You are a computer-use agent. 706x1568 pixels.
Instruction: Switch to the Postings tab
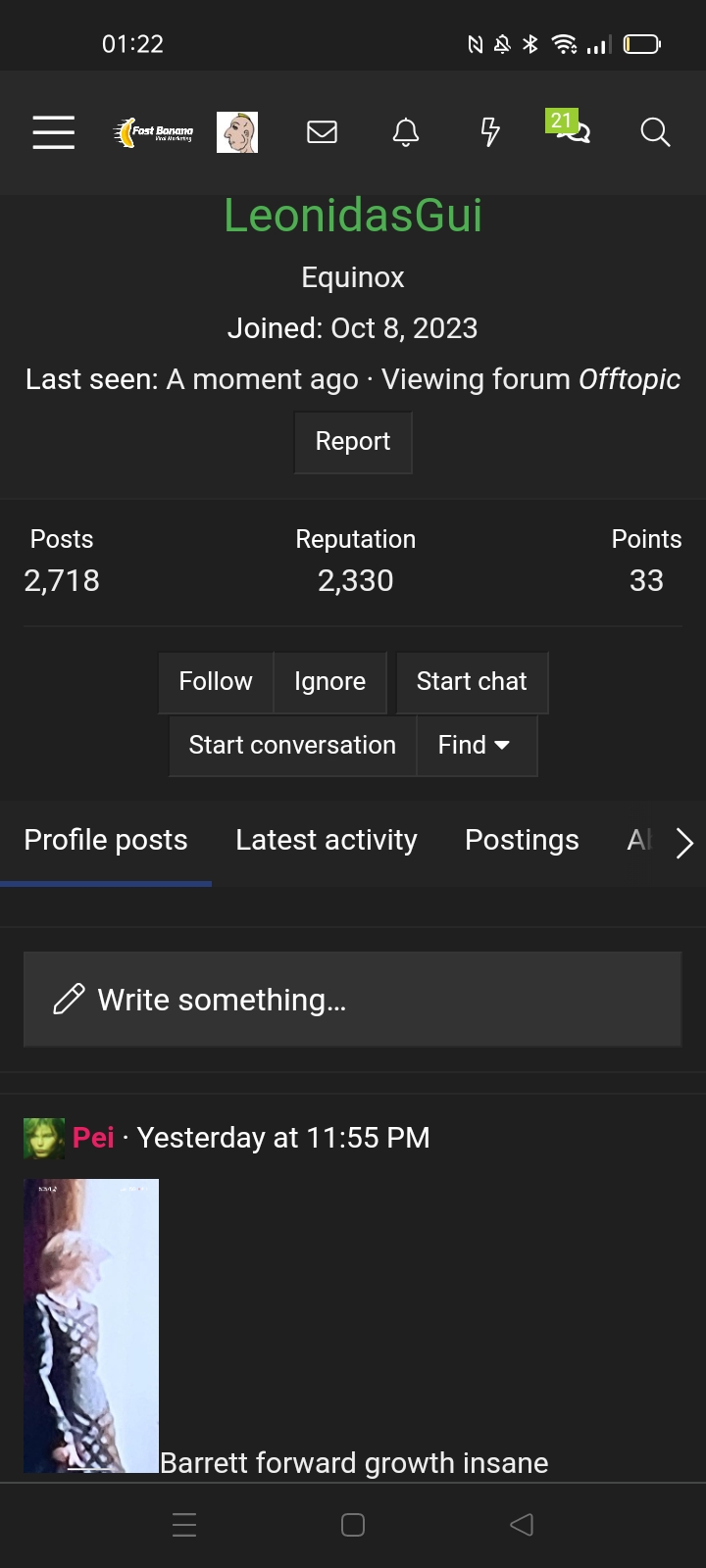click(522, 841)
